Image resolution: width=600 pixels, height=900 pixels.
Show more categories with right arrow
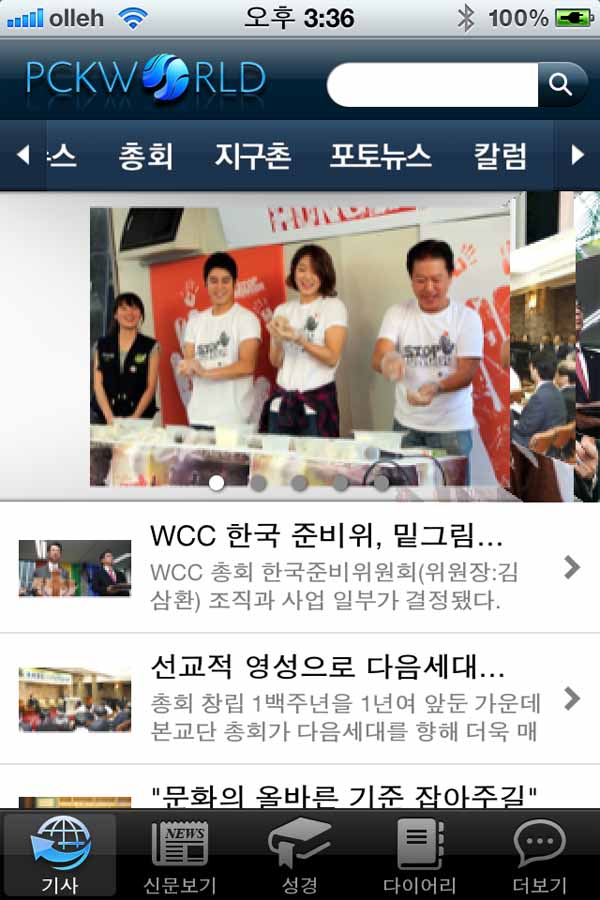(x=576, y=155)
